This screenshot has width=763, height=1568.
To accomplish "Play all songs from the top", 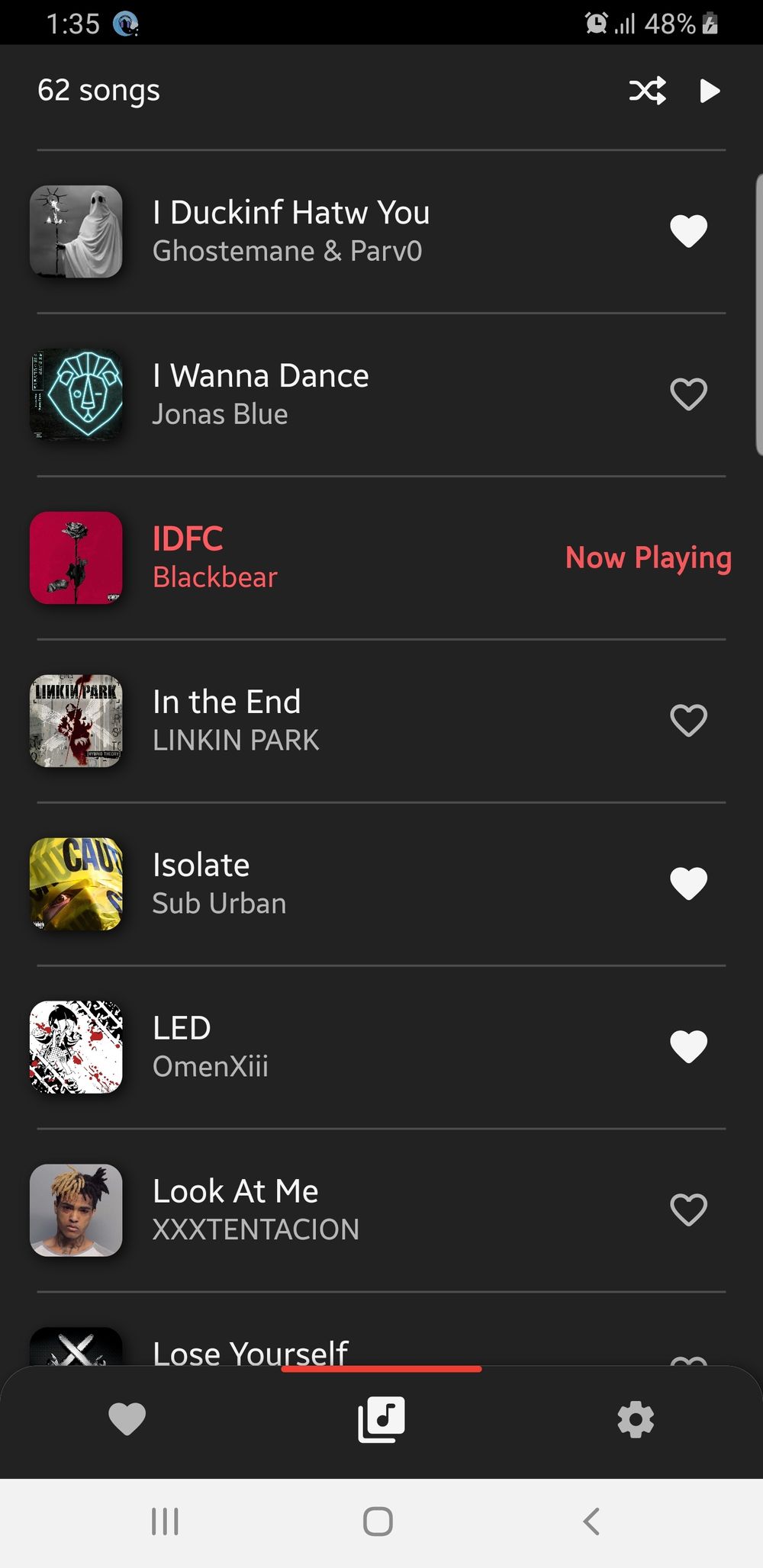I will [x=710, y=91].
